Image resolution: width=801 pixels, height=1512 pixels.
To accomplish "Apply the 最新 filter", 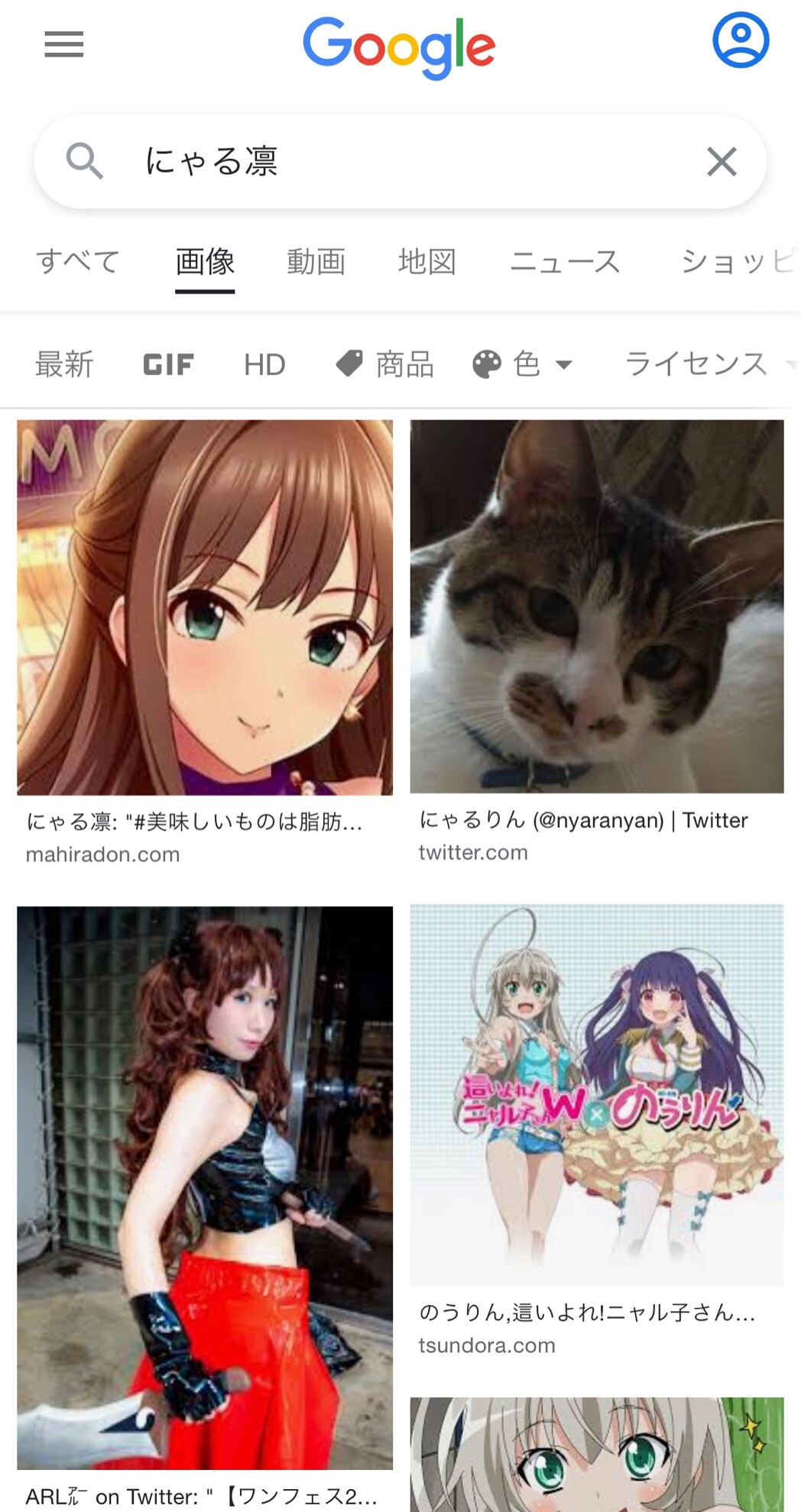I will click(64, 364).
